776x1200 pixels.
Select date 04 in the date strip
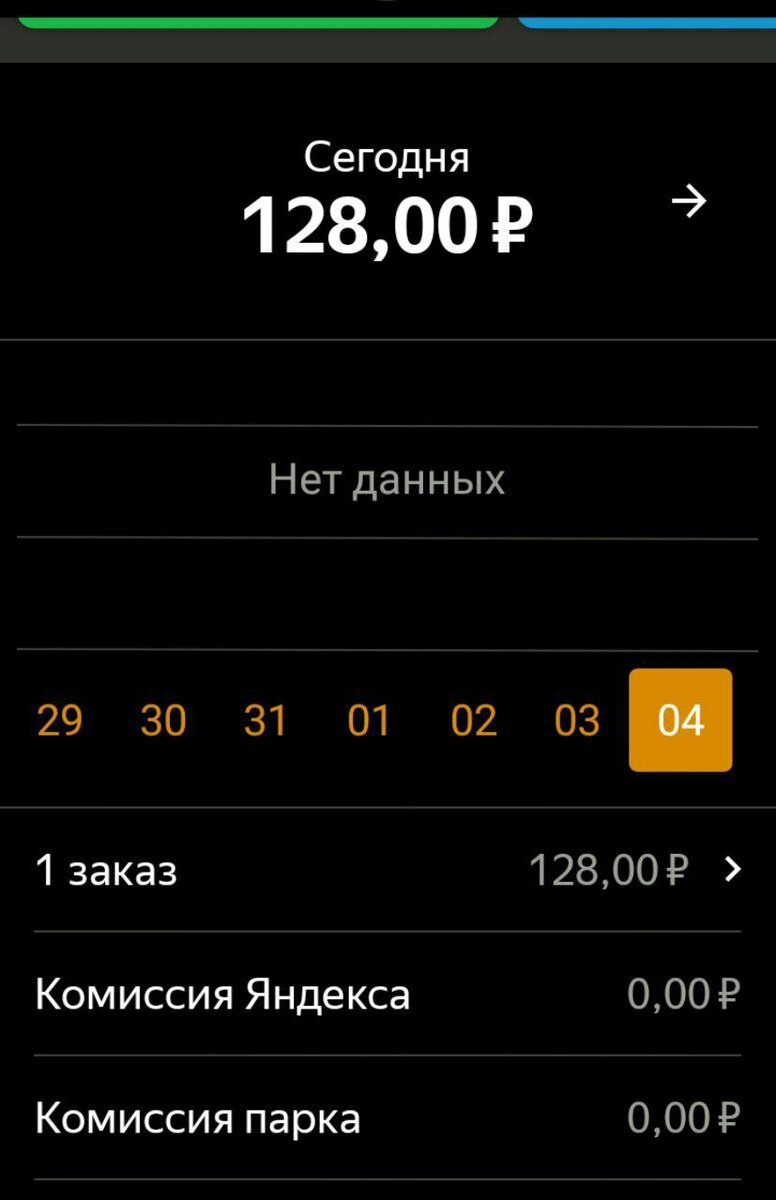click(x=680, y=720)
